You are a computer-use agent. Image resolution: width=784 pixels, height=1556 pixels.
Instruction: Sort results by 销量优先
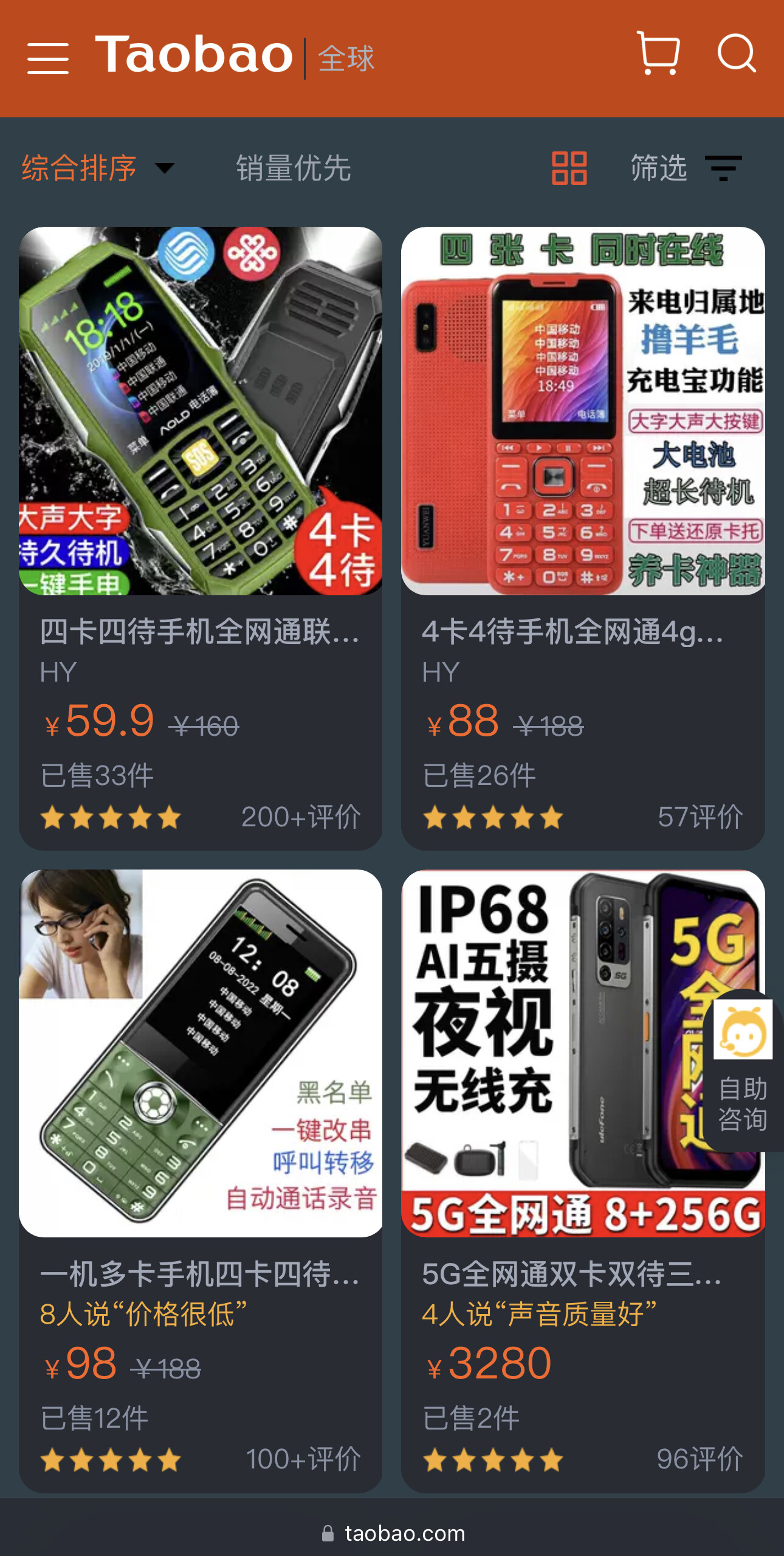(x=294, y=168)
